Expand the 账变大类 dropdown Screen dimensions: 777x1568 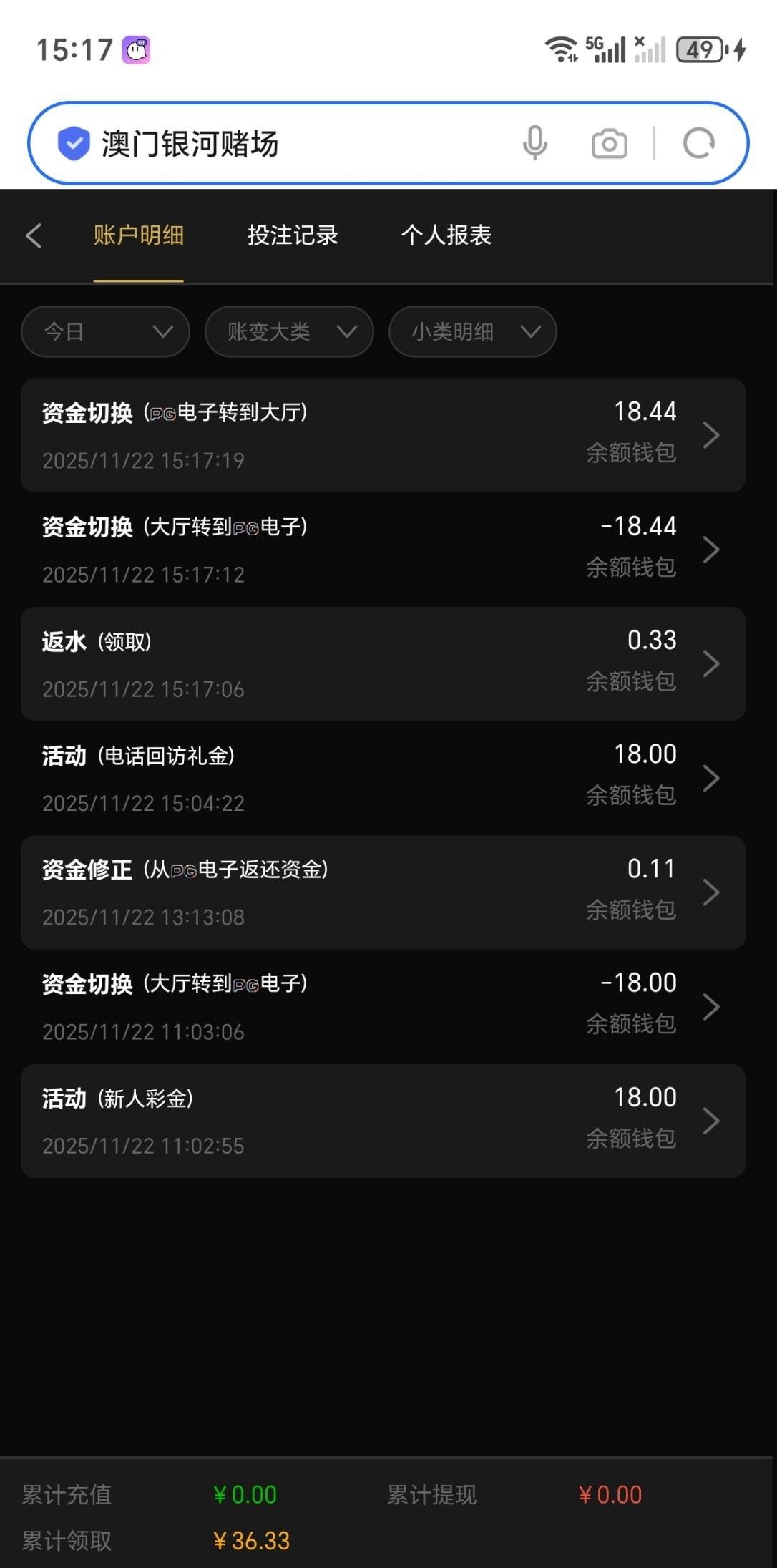coord(289,331)
